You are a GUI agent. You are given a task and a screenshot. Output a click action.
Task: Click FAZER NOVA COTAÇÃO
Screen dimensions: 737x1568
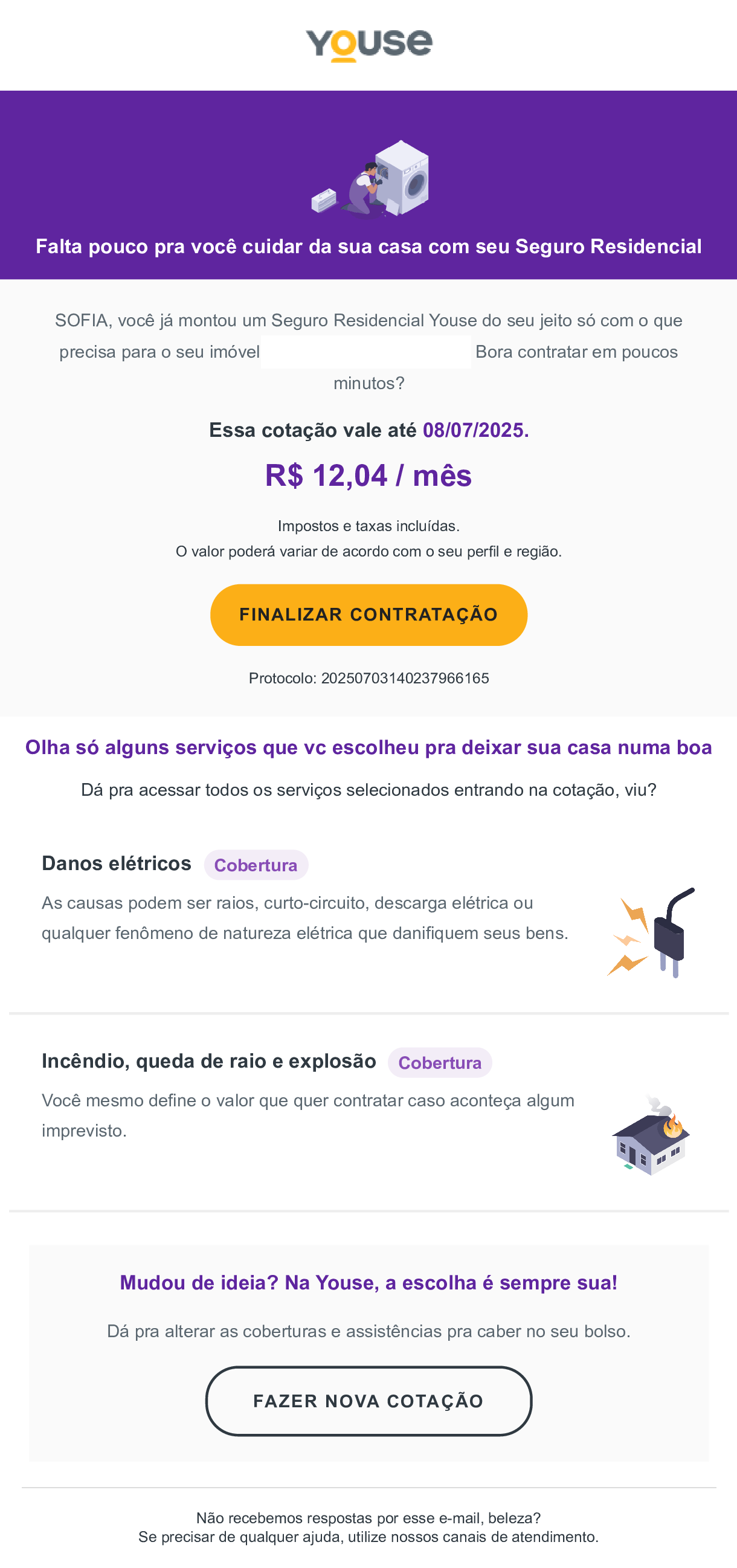click(x=368, y=1401)
